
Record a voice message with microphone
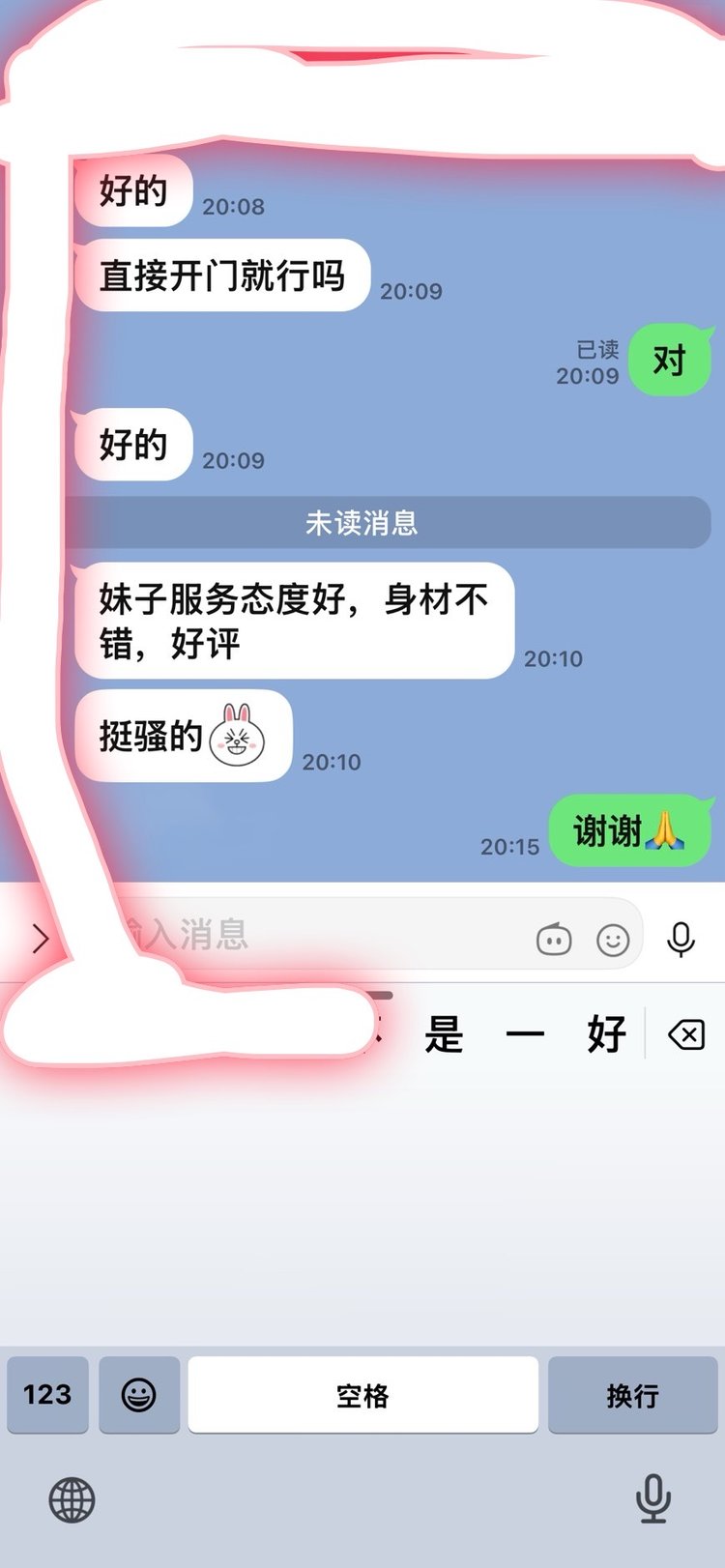click(681, 939)
